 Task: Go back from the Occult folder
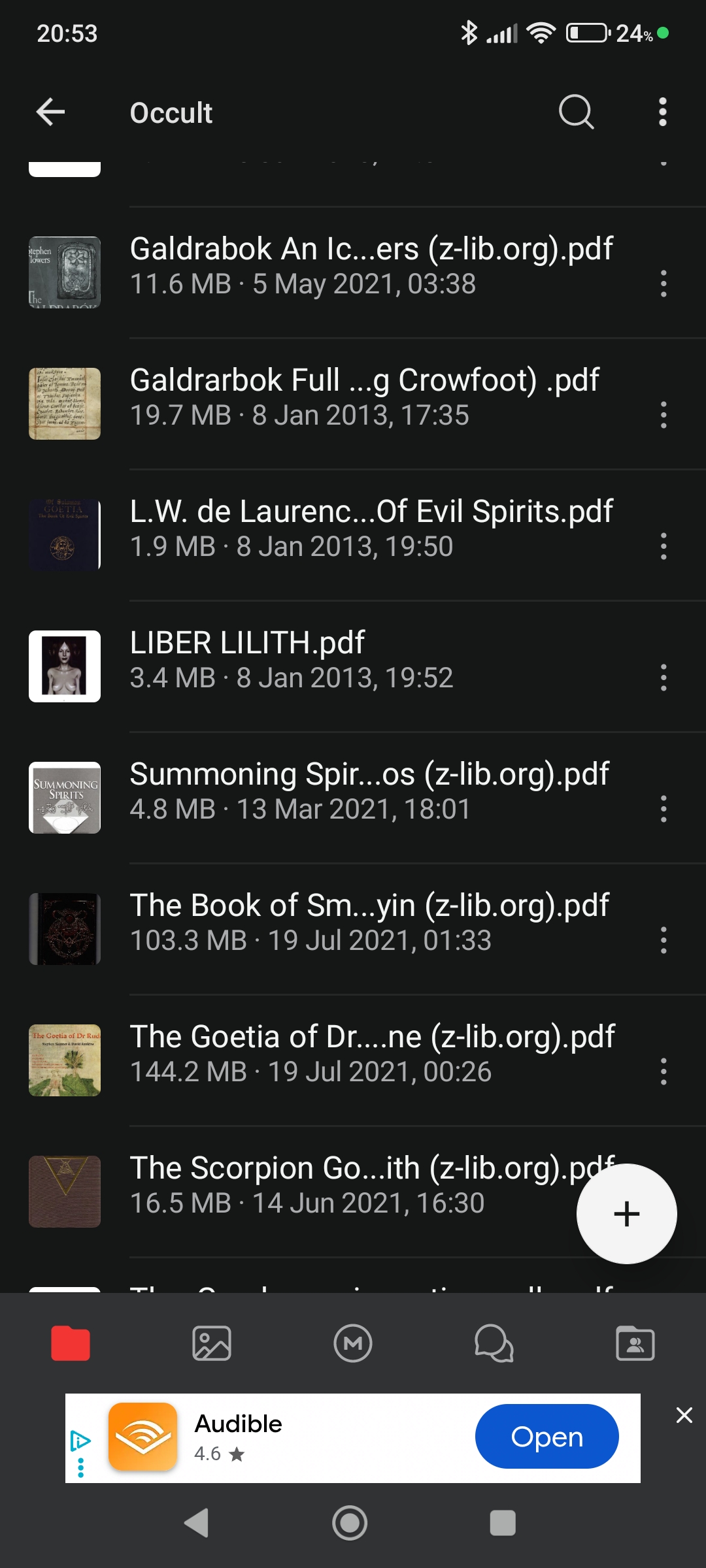pos(50,112)
